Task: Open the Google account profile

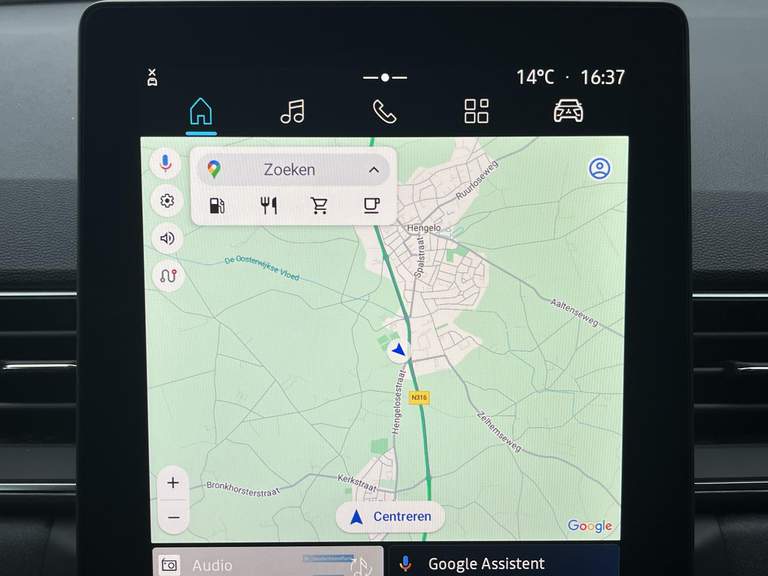Action: (x=600, y=168)
